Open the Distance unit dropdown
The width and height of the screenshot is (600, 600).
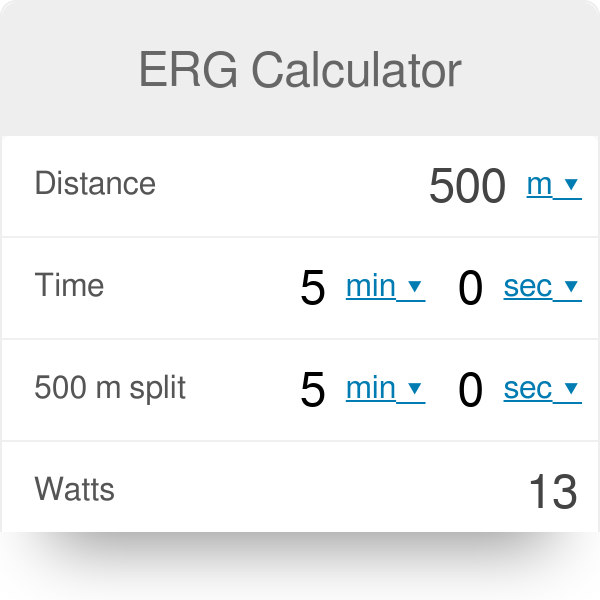coord(553,184)
